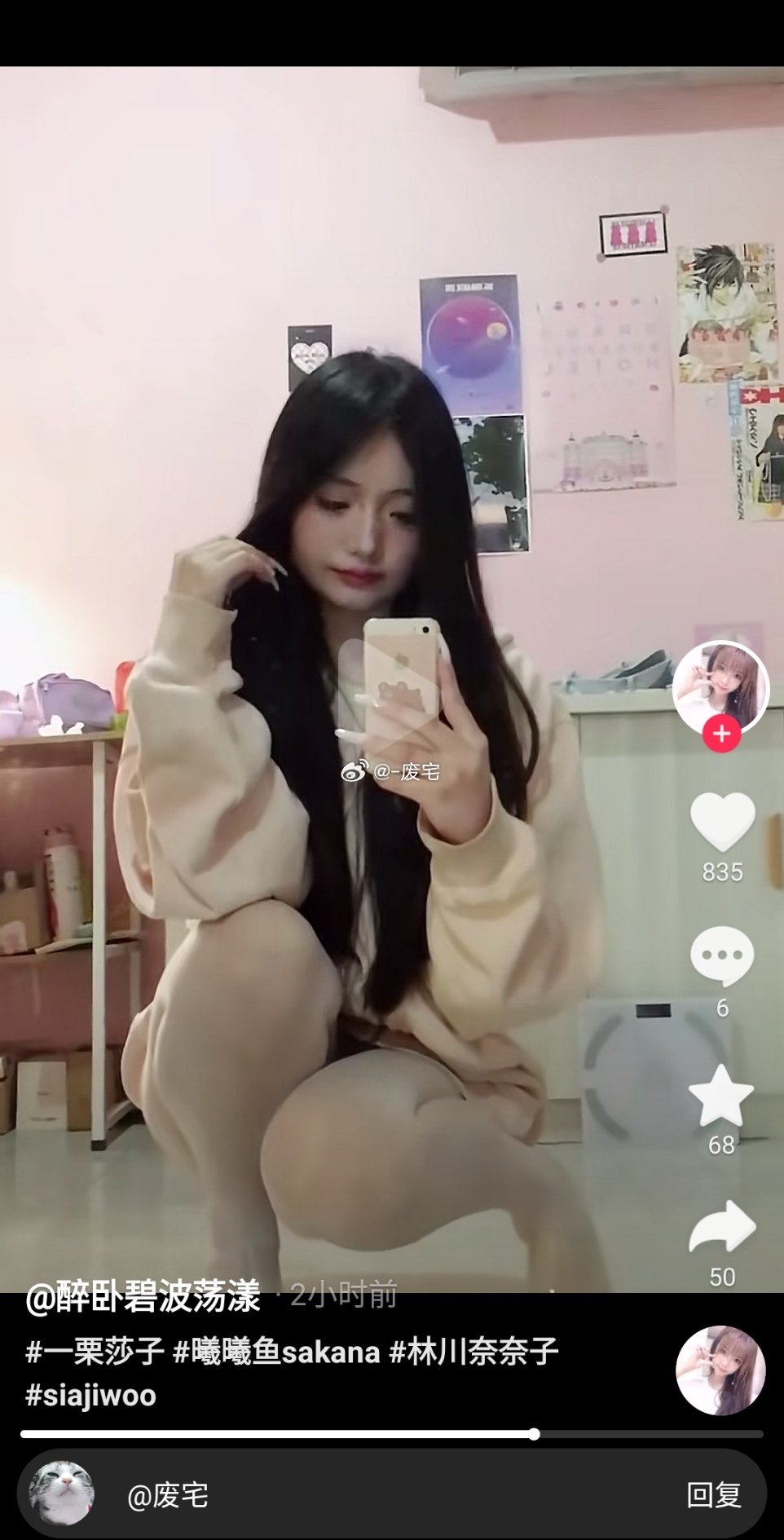Like the video with the heart icon
The image size is (784, 1540).
[x=722, y=820]
